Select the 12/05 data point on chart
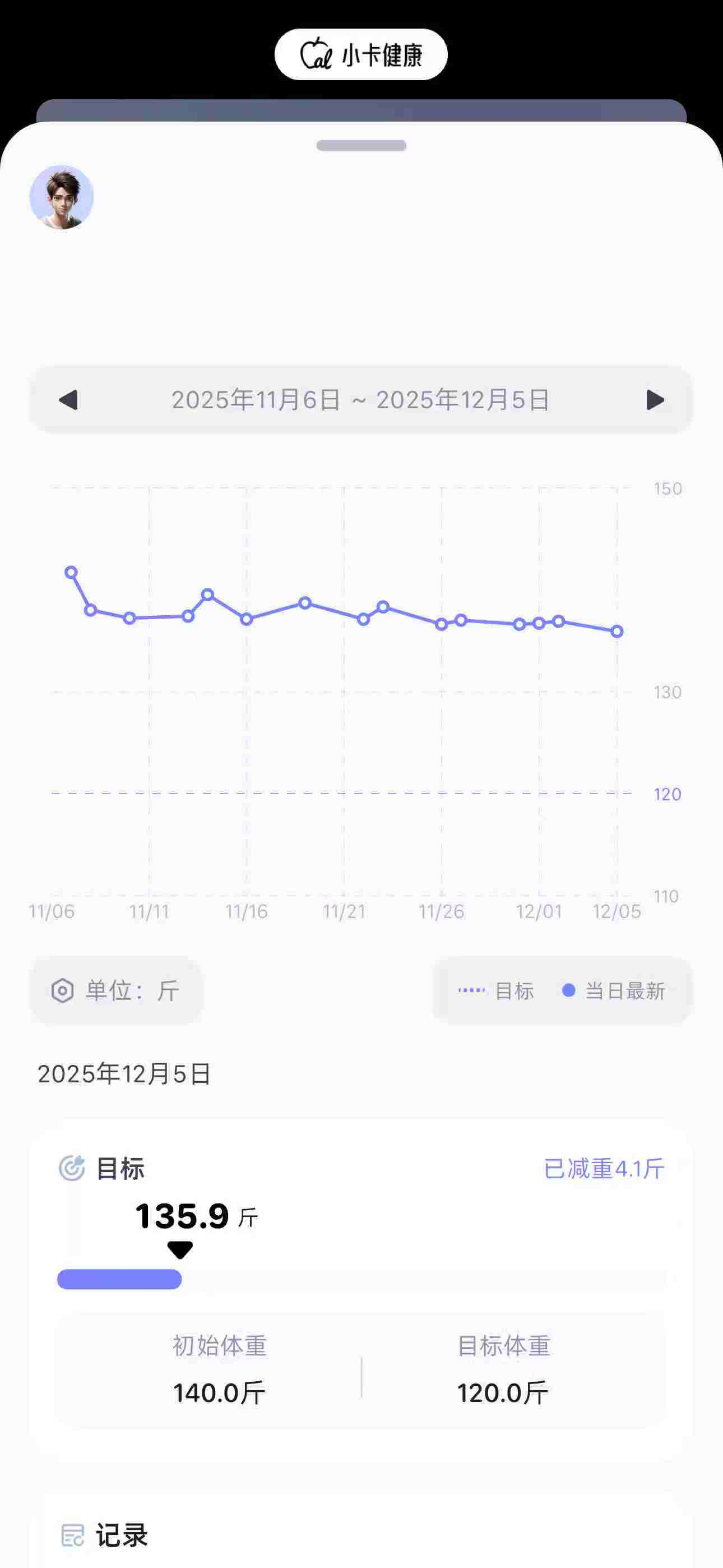This screenshot has height=1568, width=723. [x=617, y=631]
